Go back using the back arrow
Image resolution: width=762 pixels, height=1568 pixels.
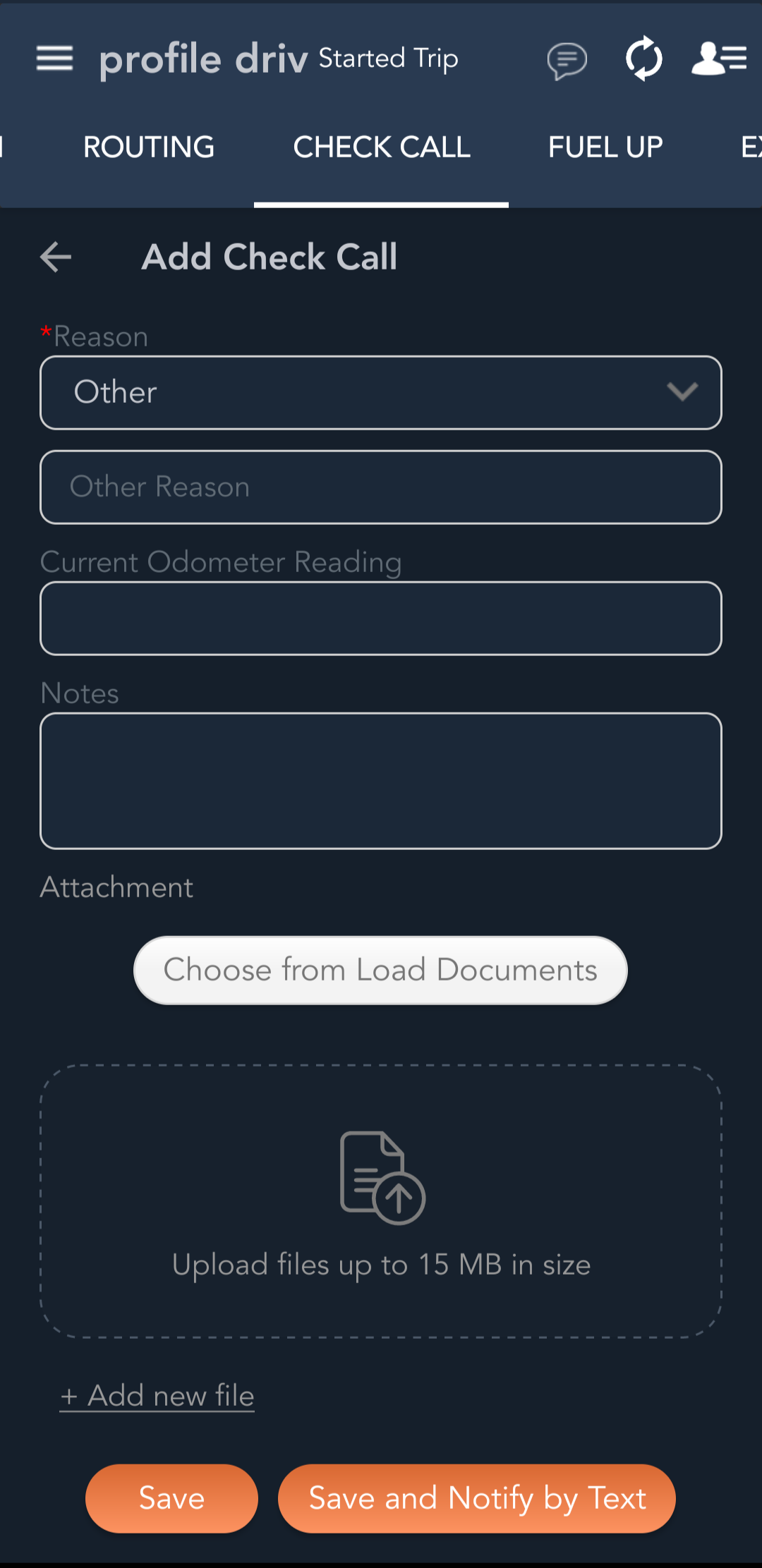pyautogui.click(x=55, y=257)
